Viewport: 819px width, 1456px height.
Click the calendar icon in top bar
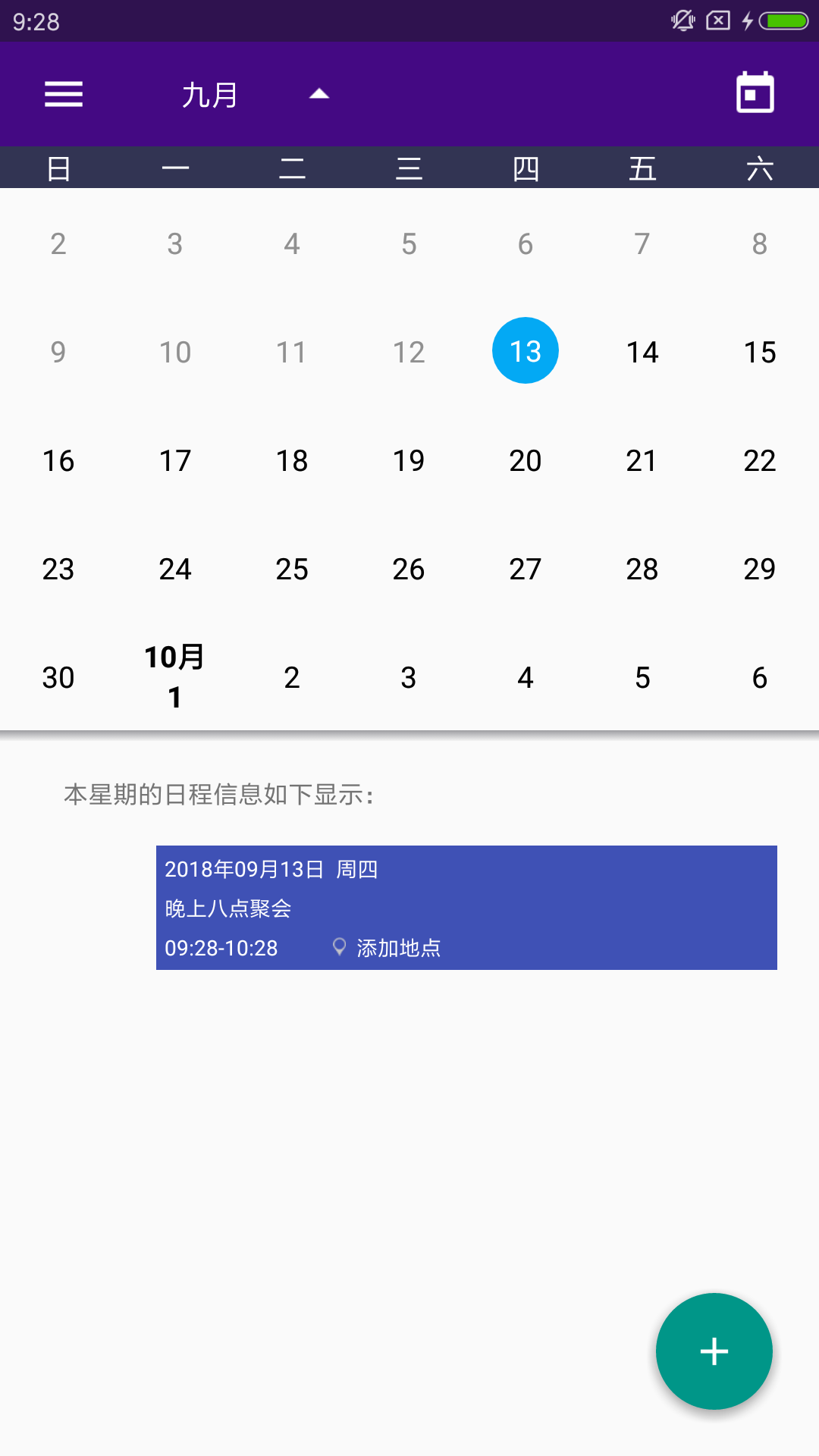[x=756, y=93]
